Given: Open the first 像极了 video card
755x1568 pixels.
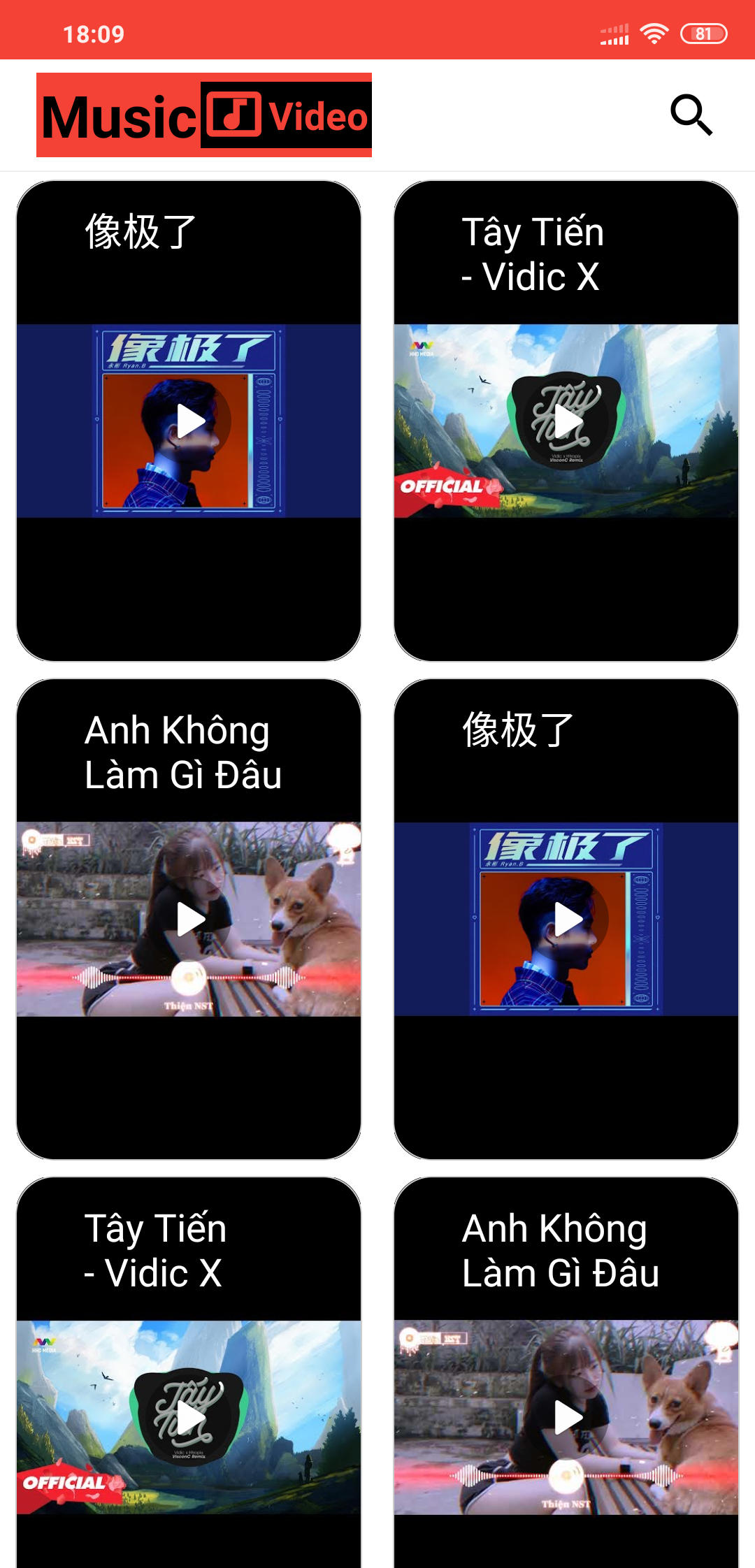Looking at the screenshot, I should tap(189, 421).
